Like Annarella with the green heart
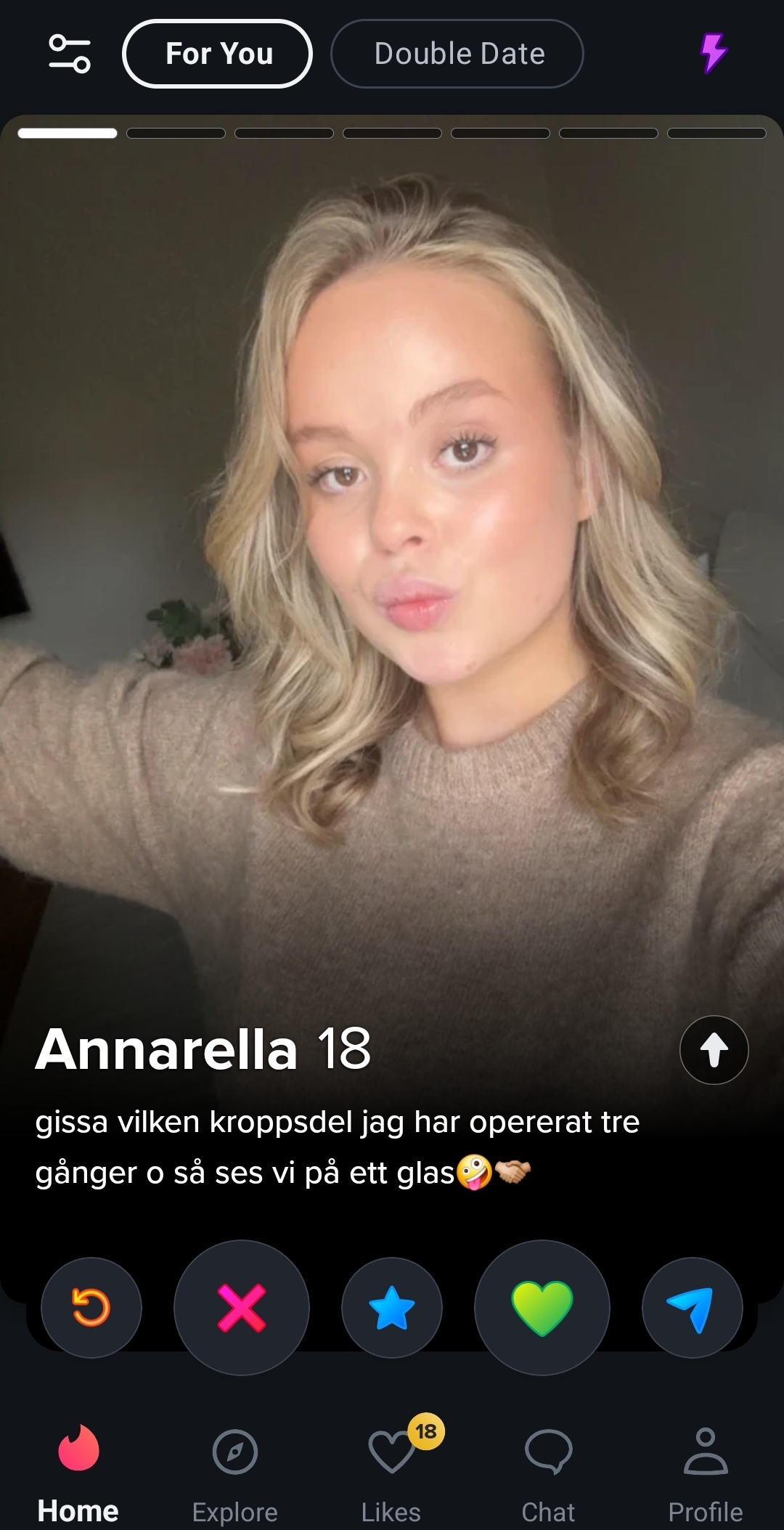This screenshot has width=784, height=1530. tap(542, 1307)
